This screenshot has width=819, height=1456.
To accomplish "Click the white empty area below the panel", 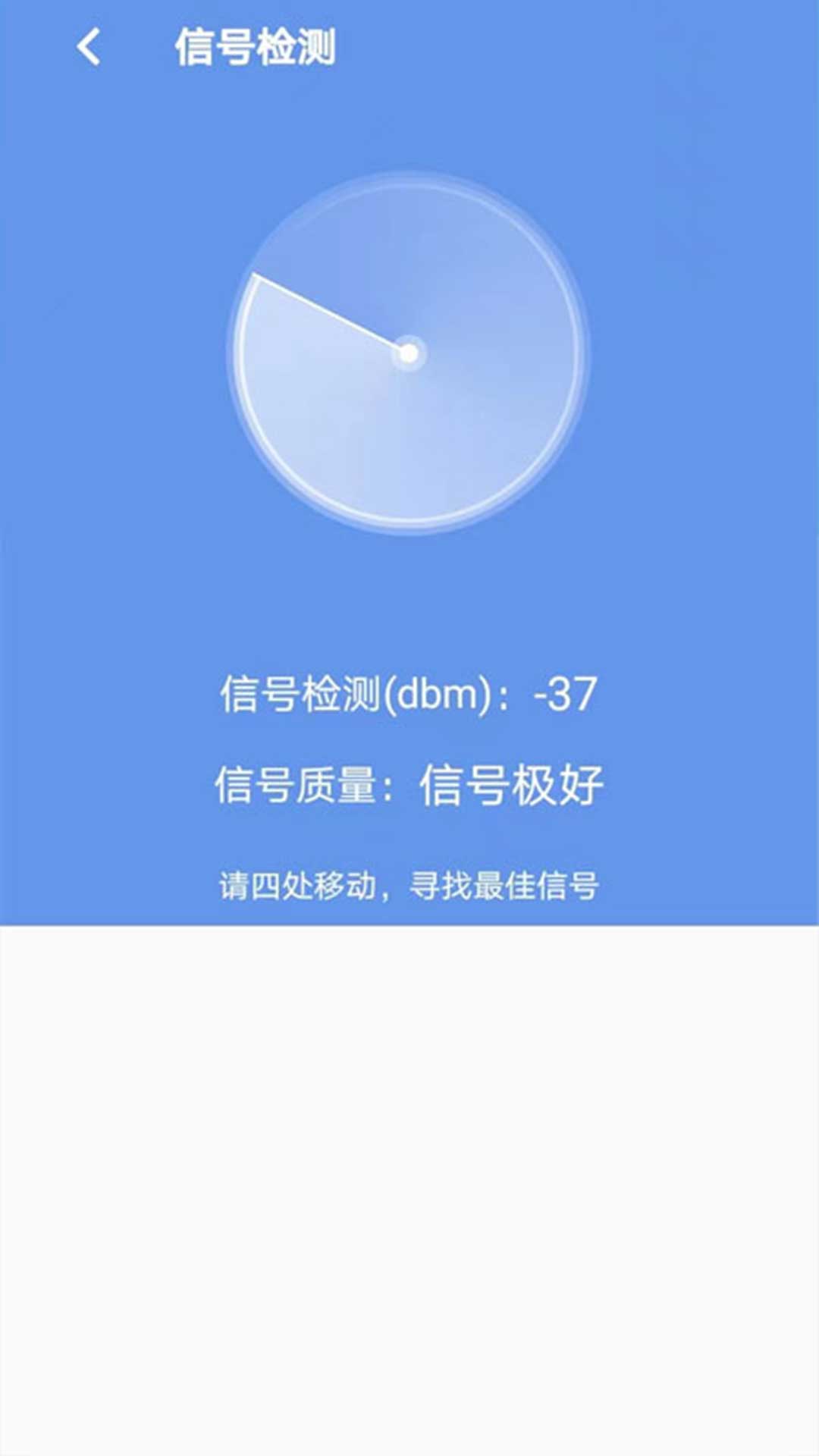I will (x=409, y=1175).
